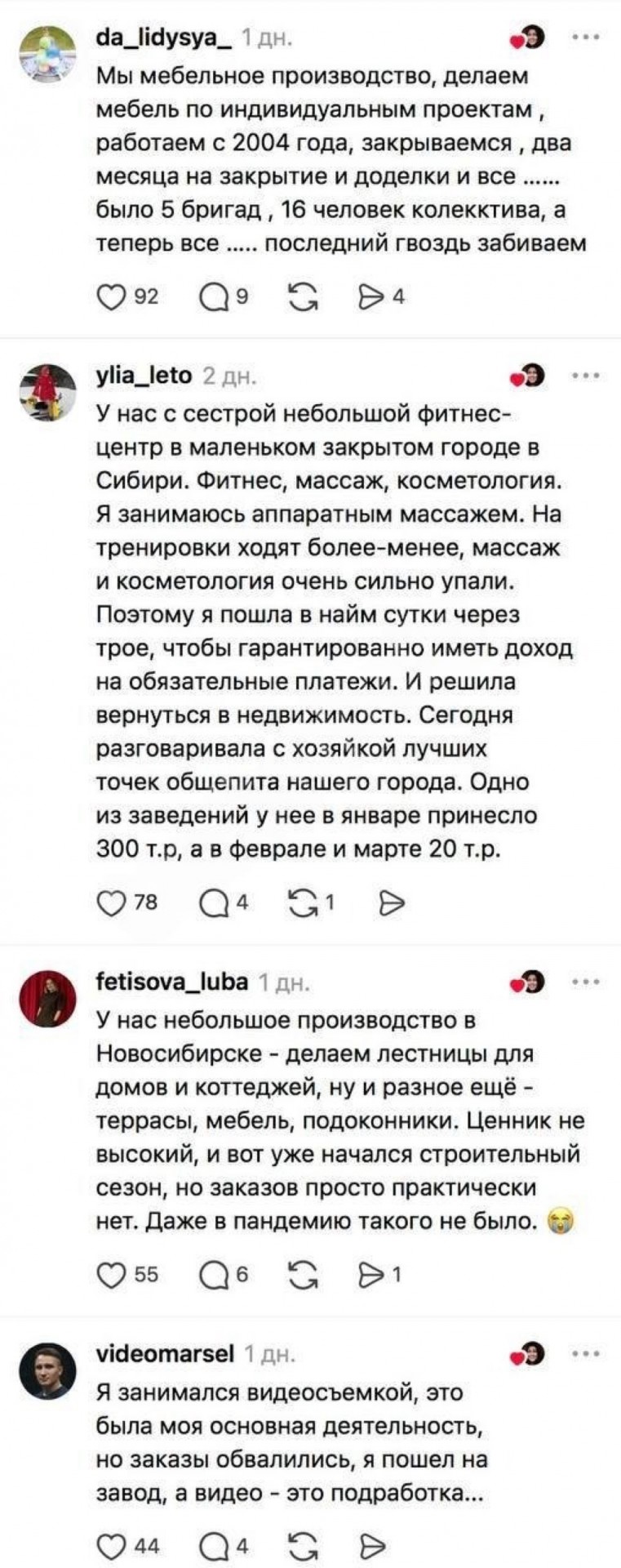
Task: Send fetisova_luba's comment to someone
Action: click(x=371, y=1275)
